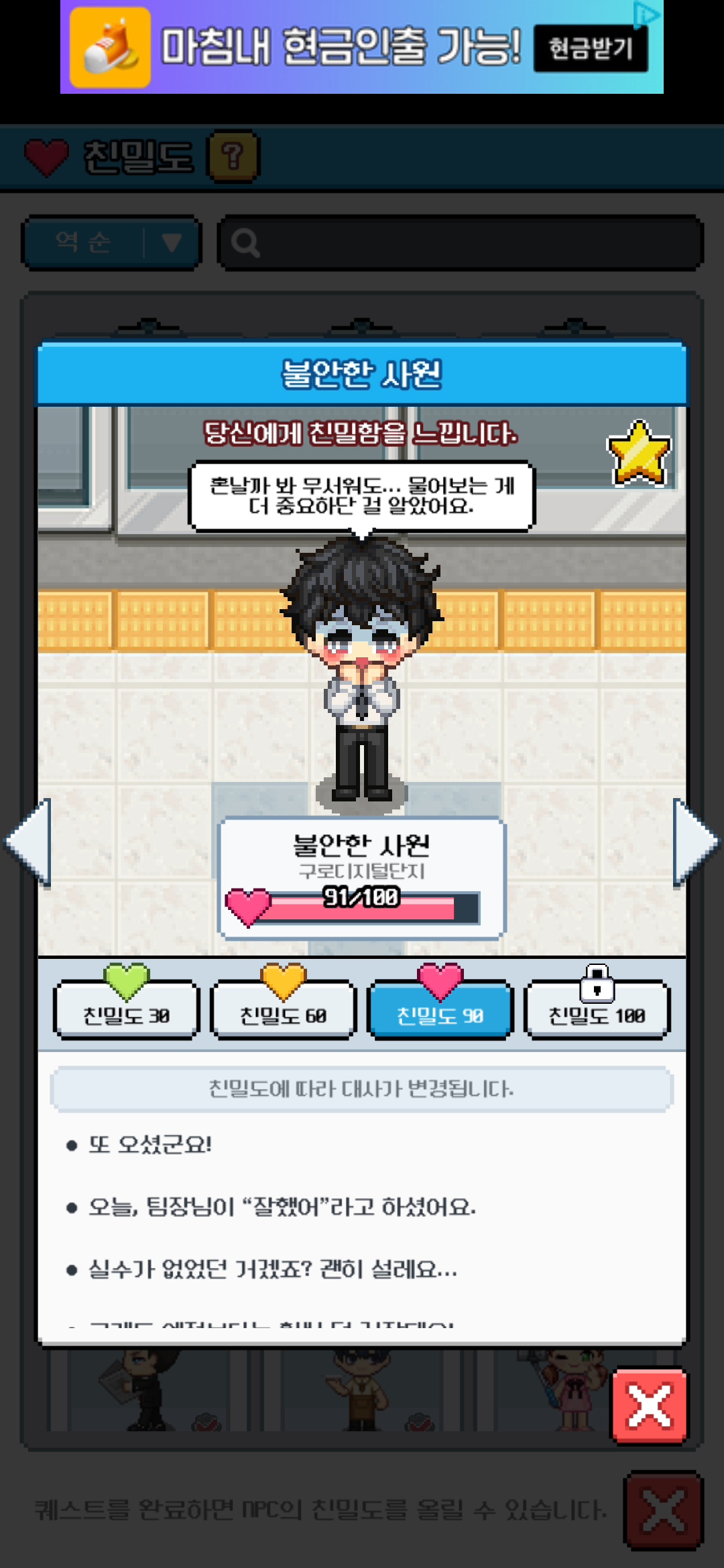Select the 친밀도 90 tab
724x1568 pixels.
(x=440, y=1010)
